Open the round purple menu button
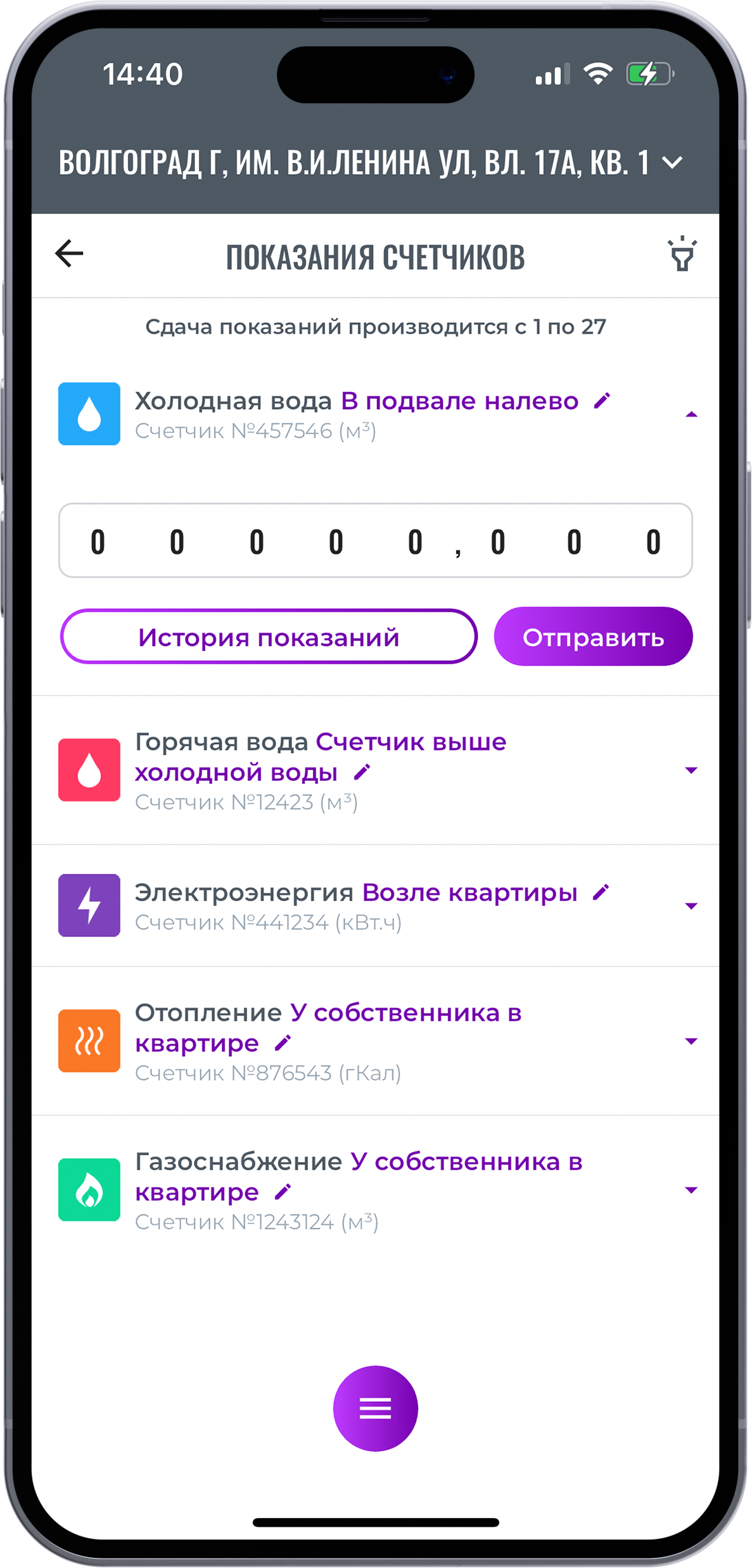The height and width of the screenshot is (1568, 752). (375, 1408)
